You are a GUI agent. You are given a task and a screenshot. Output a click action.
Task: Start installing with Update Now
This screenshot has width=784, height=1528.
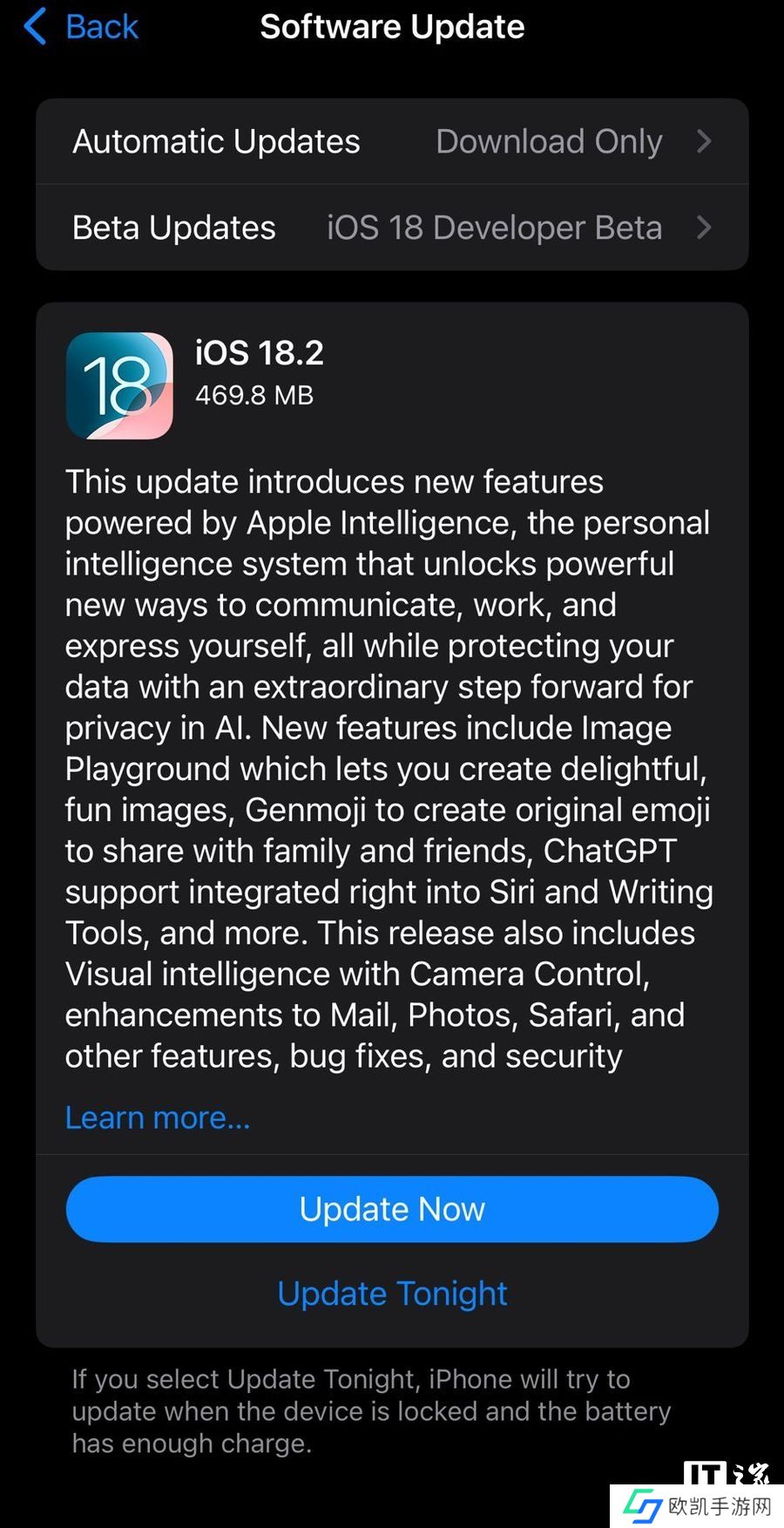pyautogui.click(x=392, y=1209)
